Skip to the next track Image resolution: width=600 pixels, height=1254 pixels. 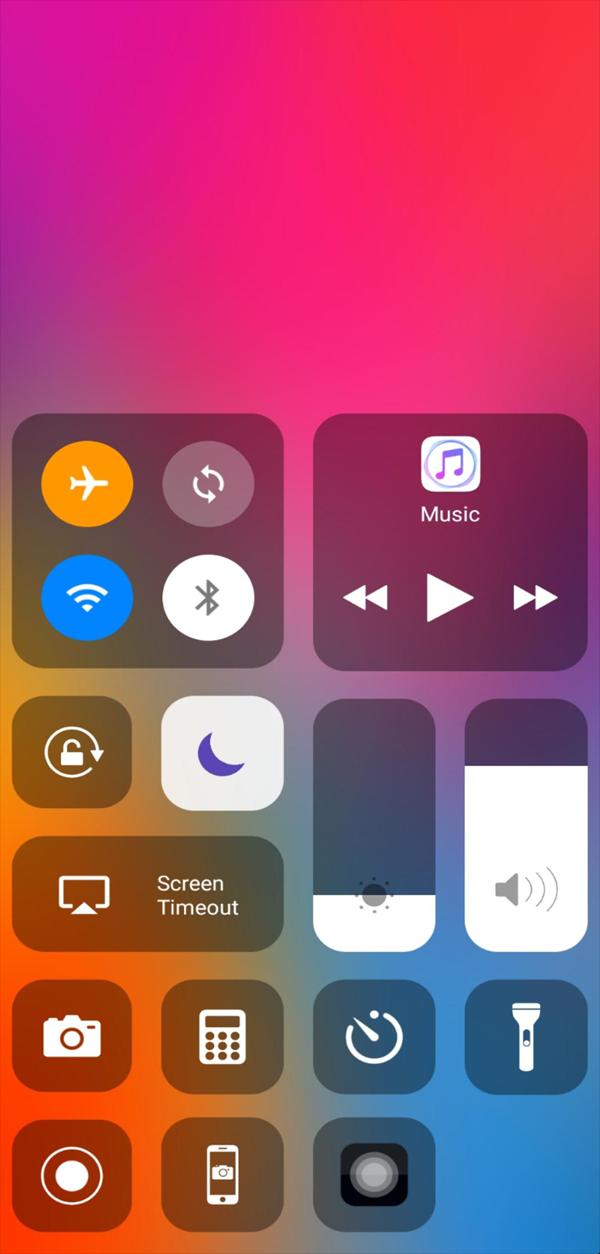tap(535, 598)
